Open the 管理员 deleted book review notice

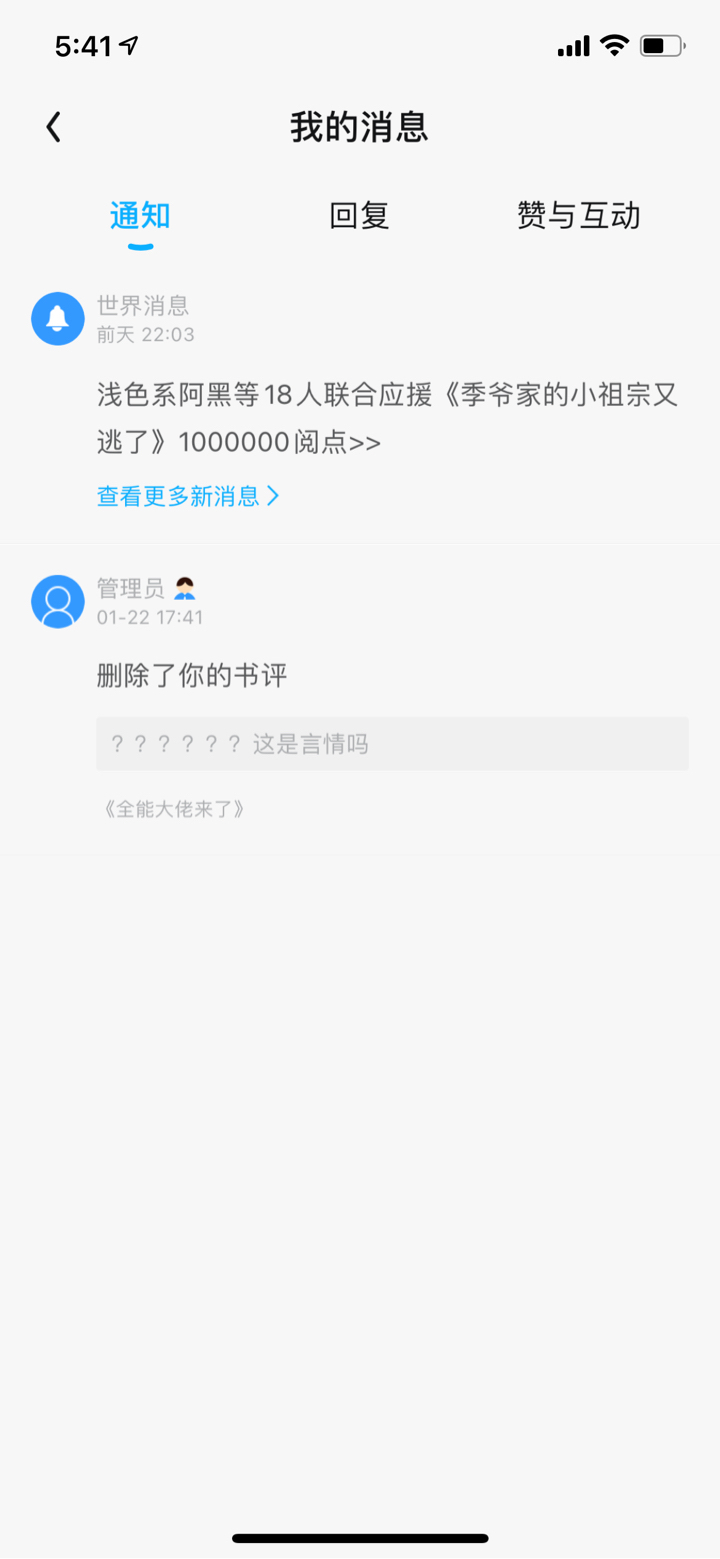[x=192, y=676]
